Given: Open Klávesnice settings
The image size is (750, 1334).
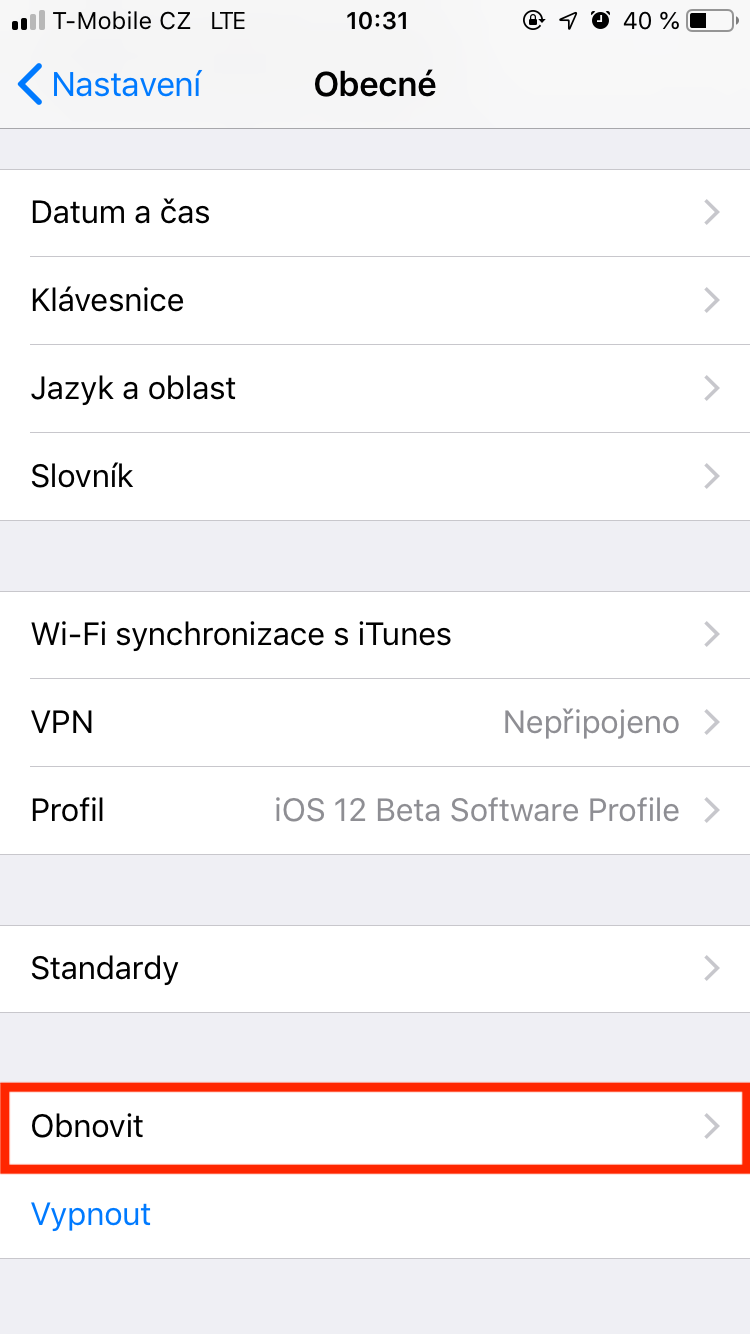Looking at the screenshot, I should point(375,301).
